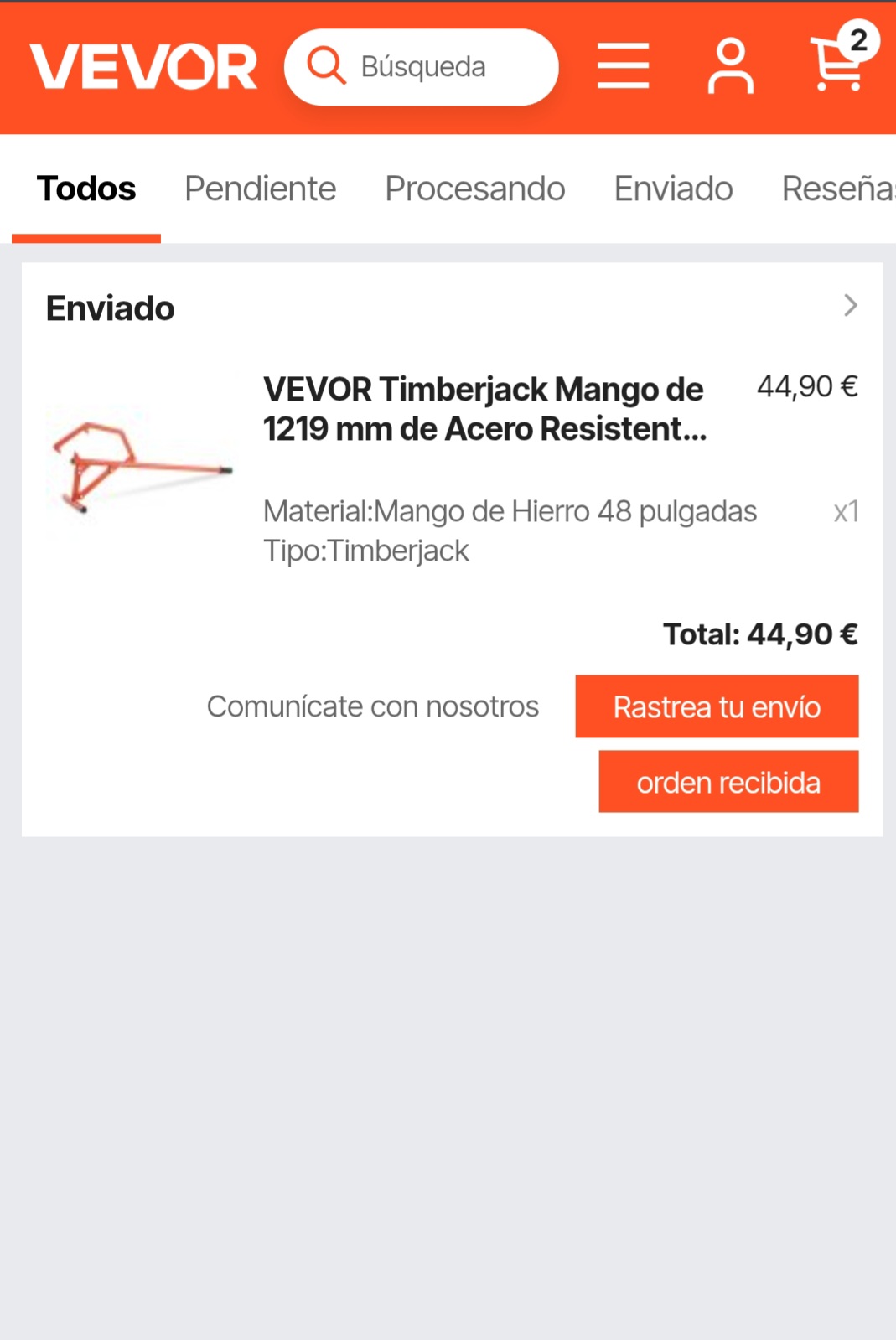Select the Todos tab
Image resolution: width=896 pixels, height=1340 pixels.
(x=86, y=189)
